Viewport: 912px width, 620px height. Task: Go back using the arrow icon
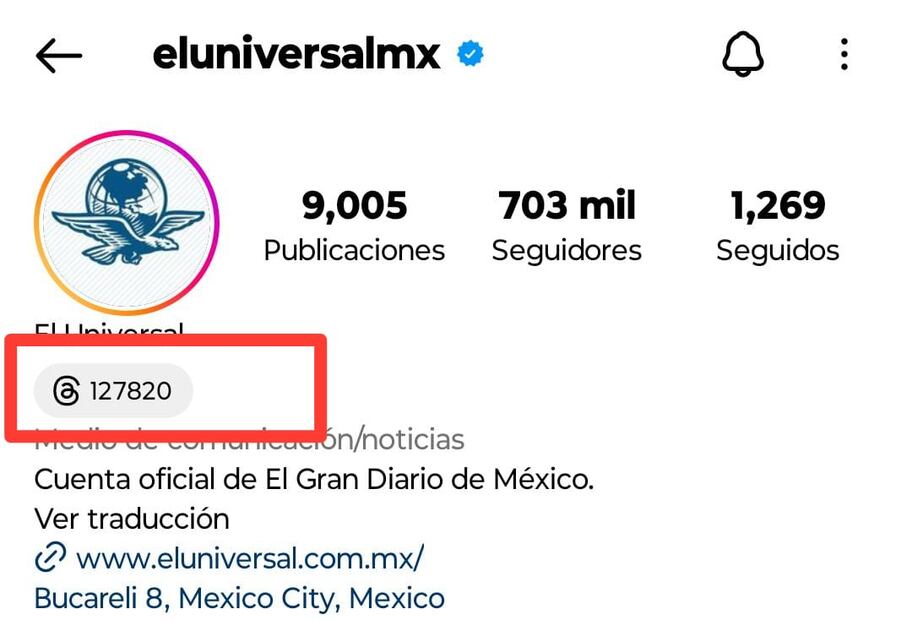(x=58, y=56)
